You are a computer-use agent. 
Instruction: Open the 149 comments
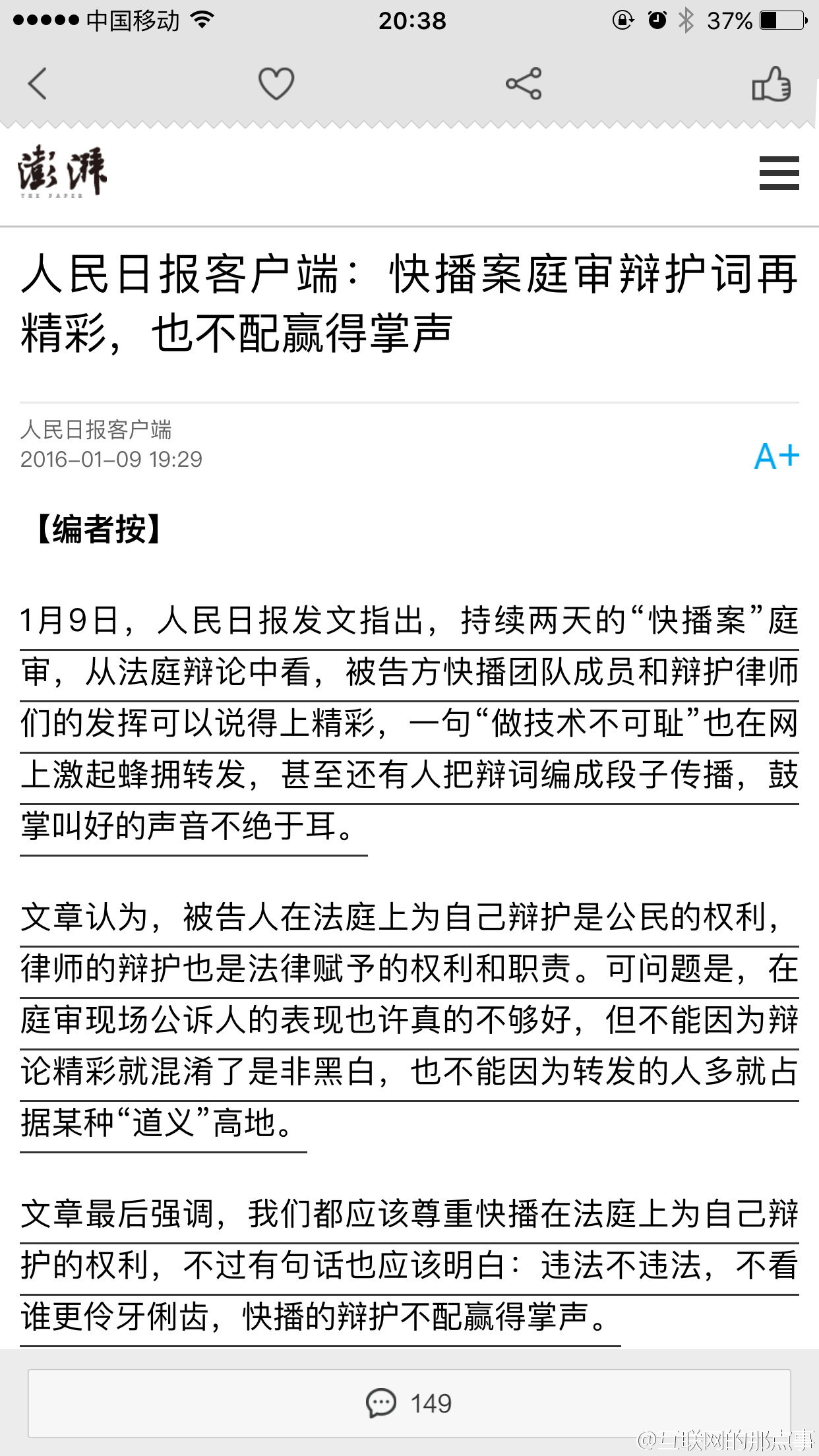(x=409, y=1403)
